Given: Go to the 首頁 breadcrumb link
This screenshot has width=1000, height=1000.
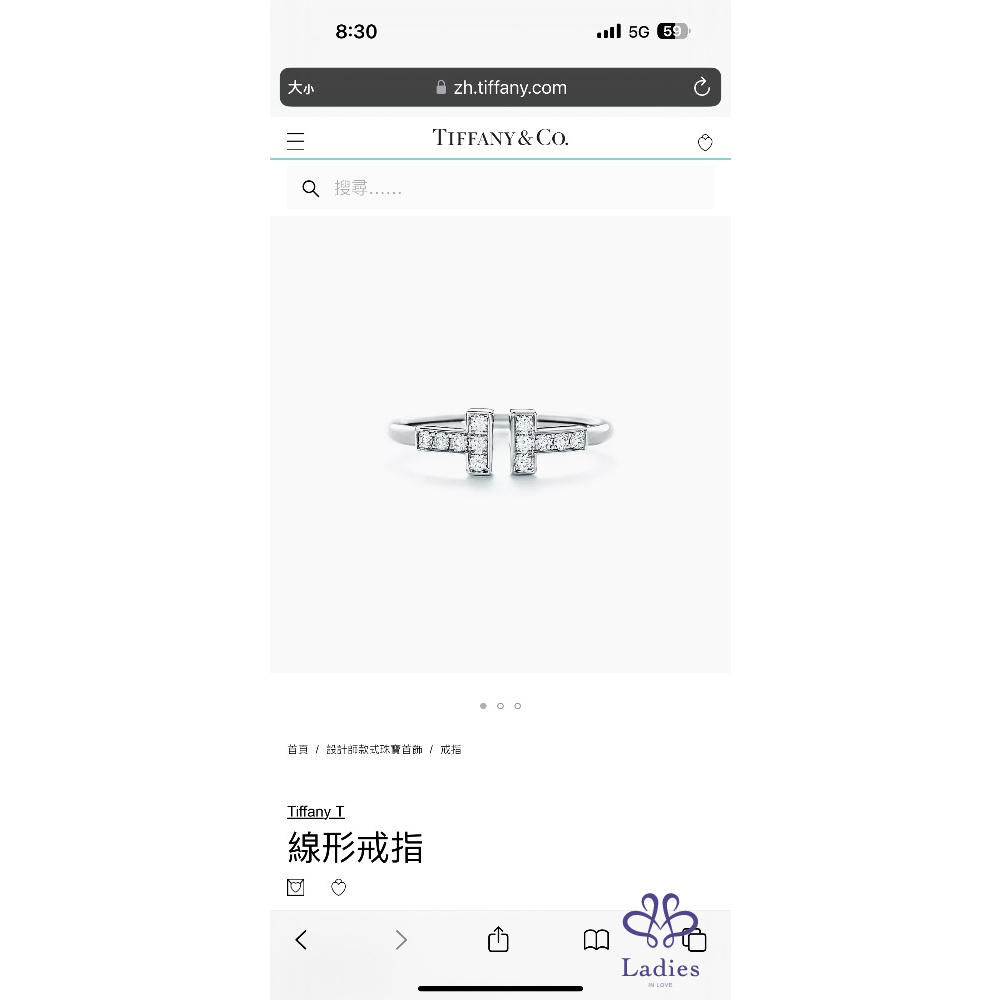Looking at the screenshot, I should pyautogui.click(x=298, y=749).
